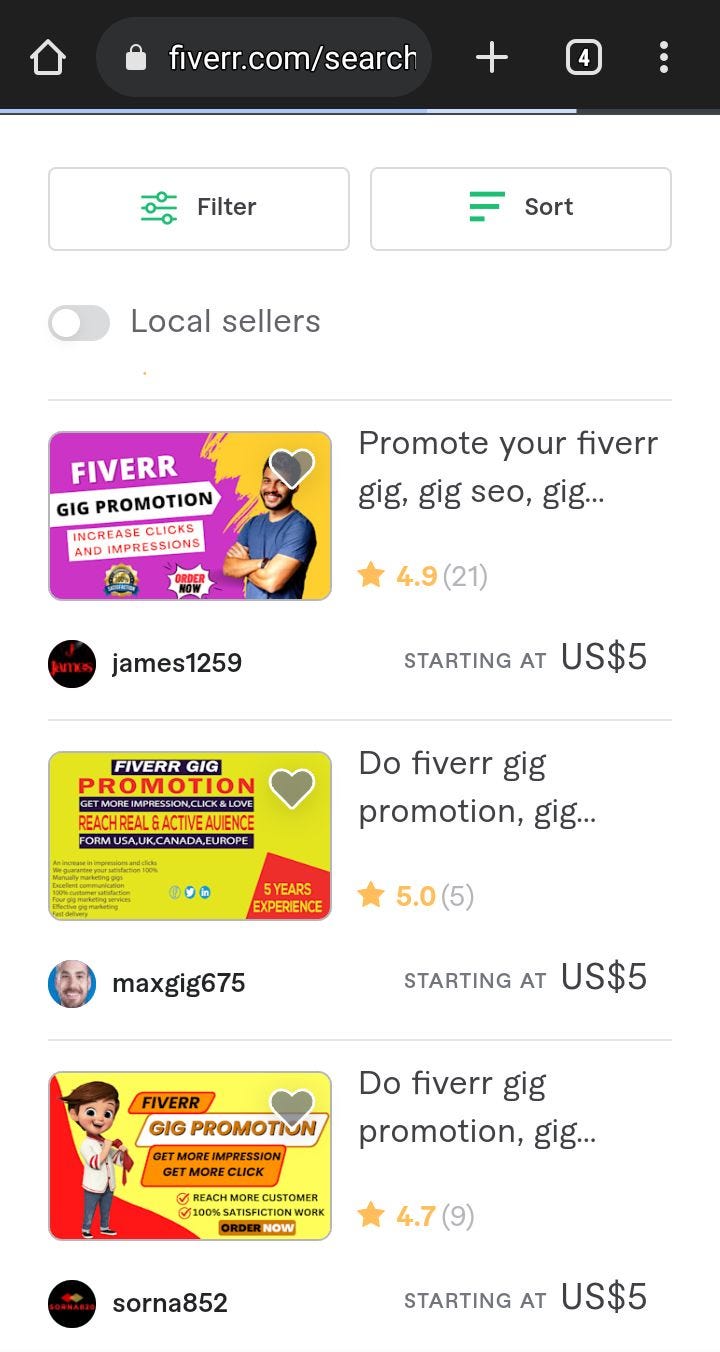View the open tabs switcher

click(583, 58)
